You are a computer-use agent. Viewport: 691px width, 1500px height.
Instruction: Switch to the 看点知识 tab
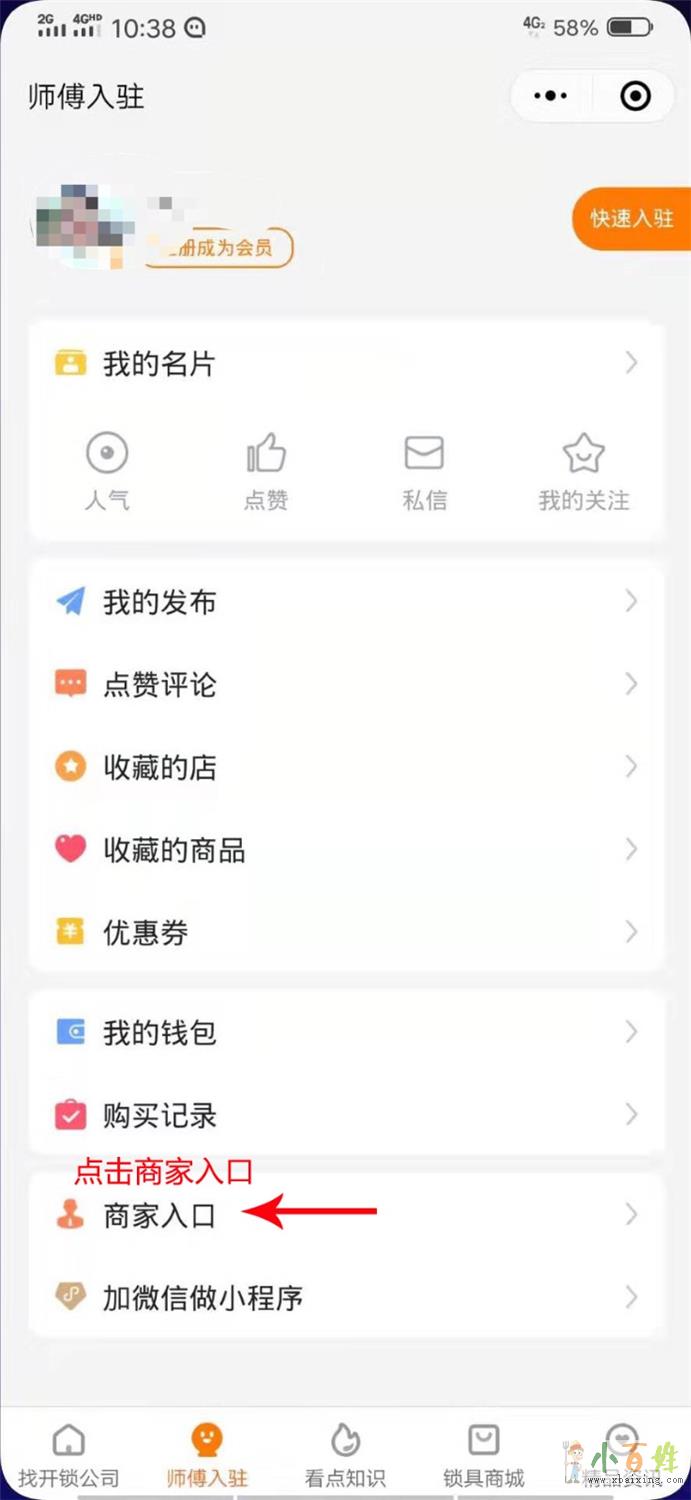[x=345, y=1455]
